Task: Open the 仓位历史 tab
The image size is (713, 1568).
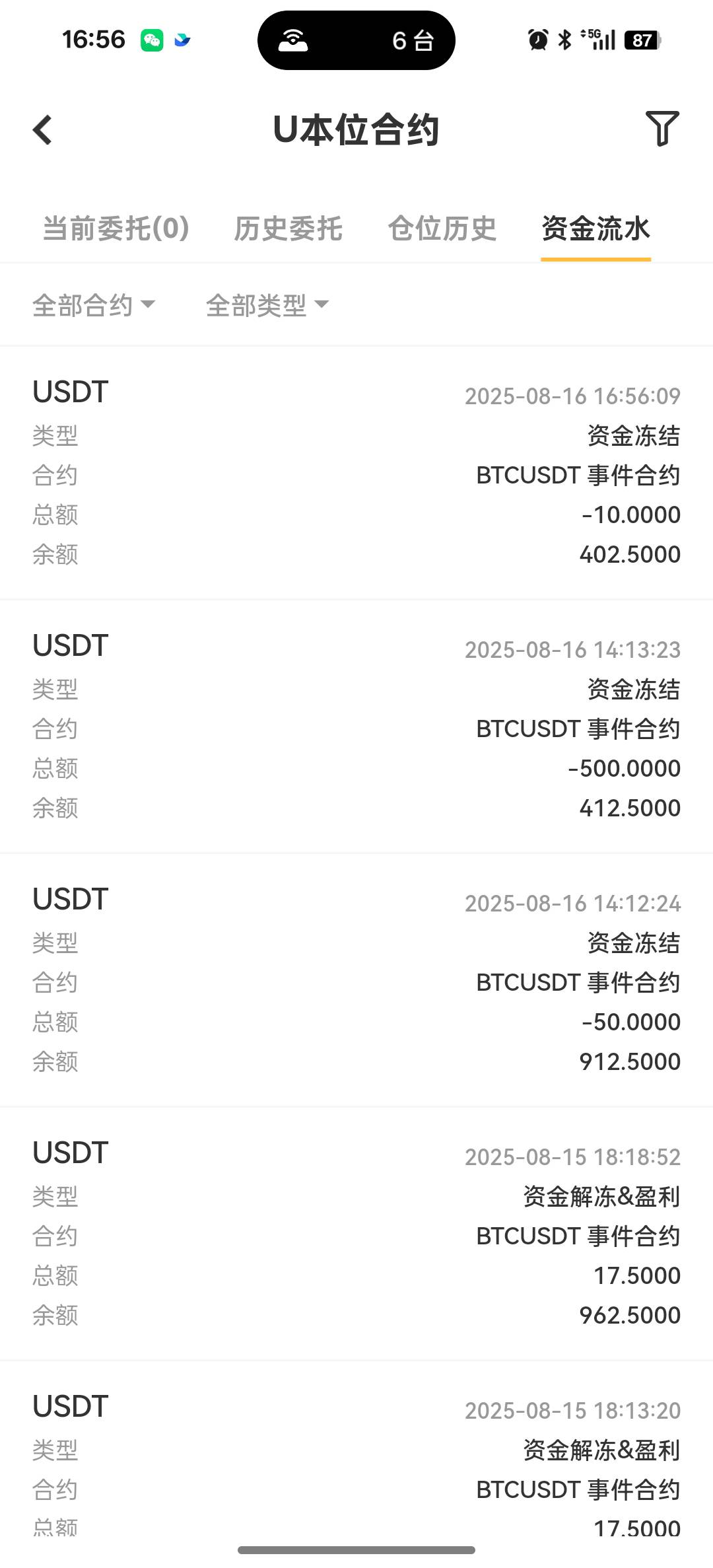Action: click(x=442, y=229)
